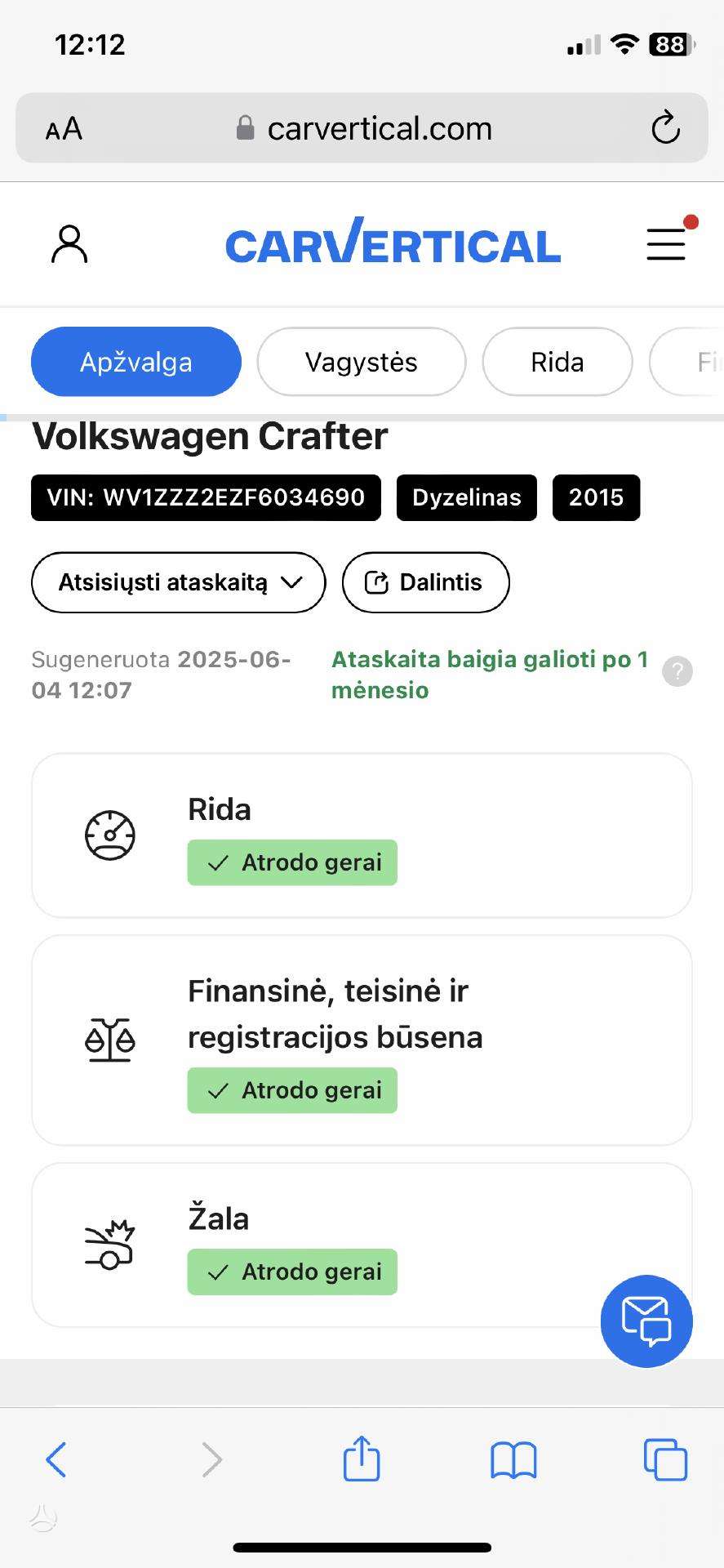Go back in Safari
The height and width of the screenshot is (1568, 724).
(x=56, y=1459)
